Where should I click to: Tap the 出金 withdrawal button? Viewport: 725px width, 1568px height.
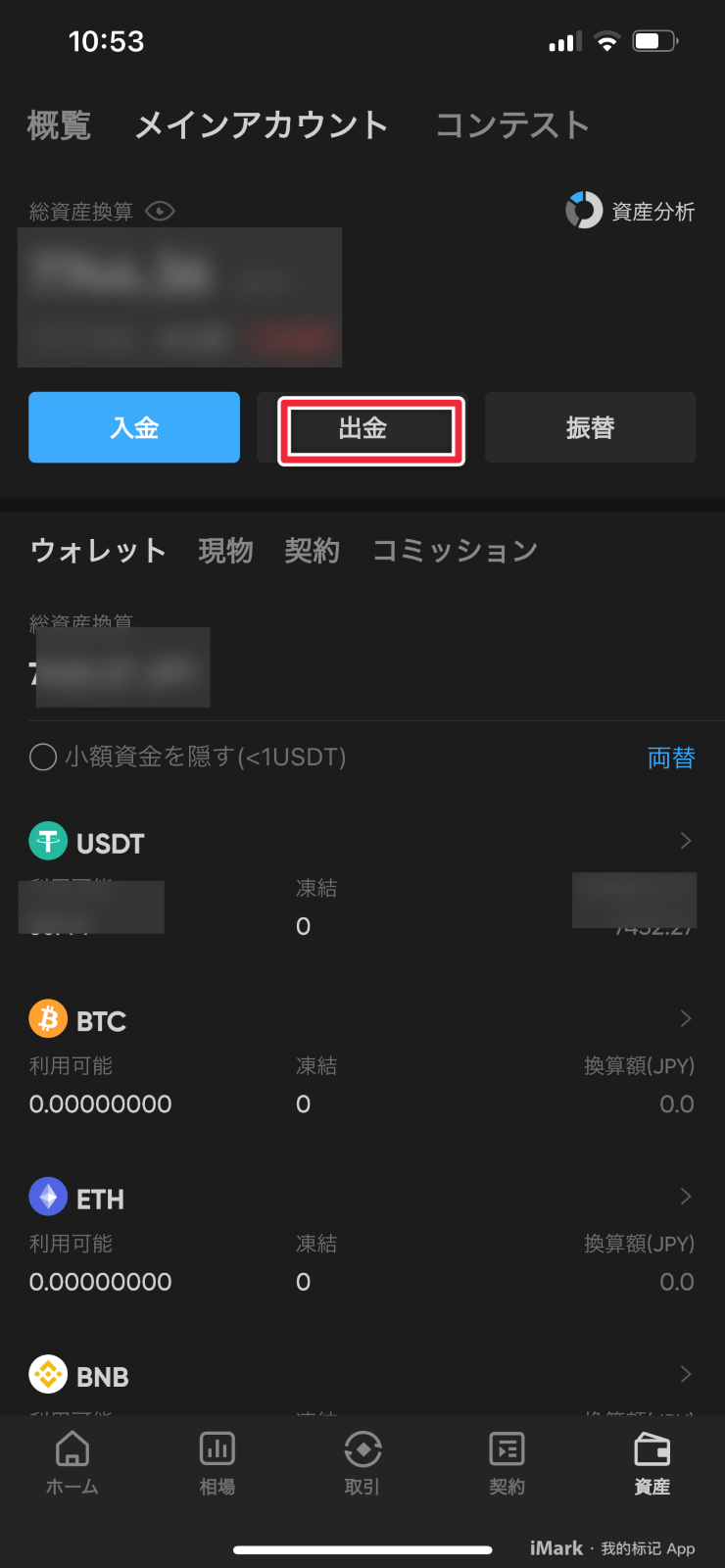point(370,429)
